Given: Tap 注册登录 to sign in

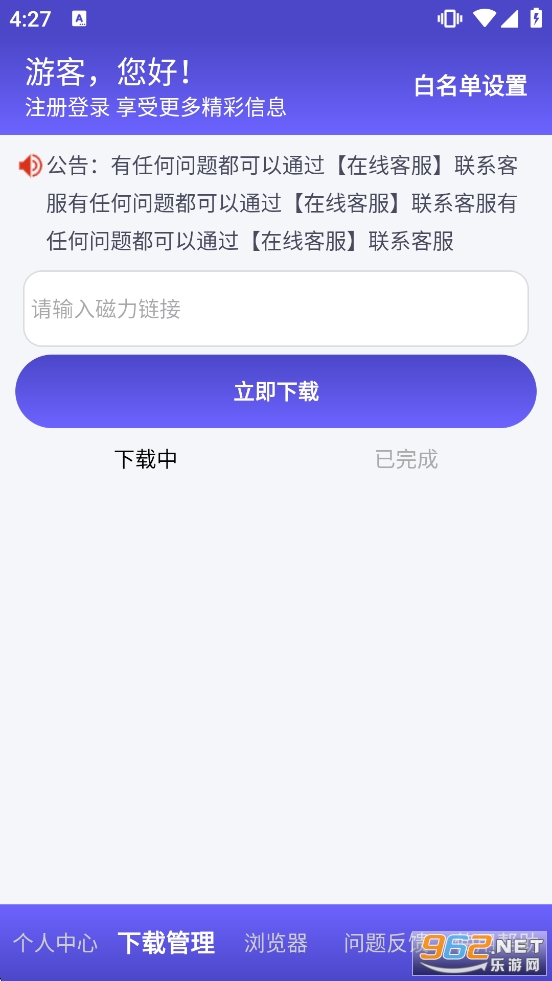Looking at the screenshot, I should coord(68,107).
